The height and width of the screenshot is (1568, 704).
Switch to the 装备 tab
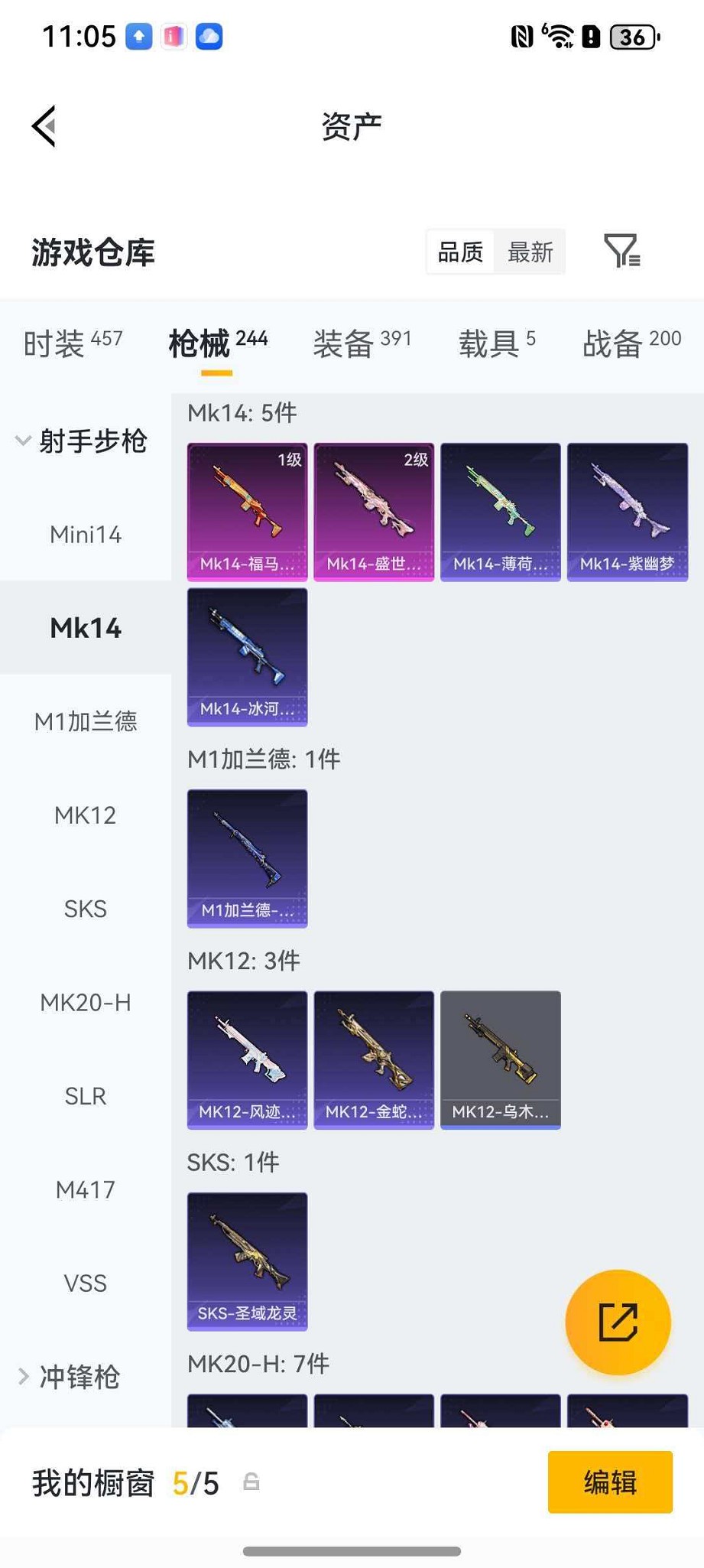[x=362, y=343]
